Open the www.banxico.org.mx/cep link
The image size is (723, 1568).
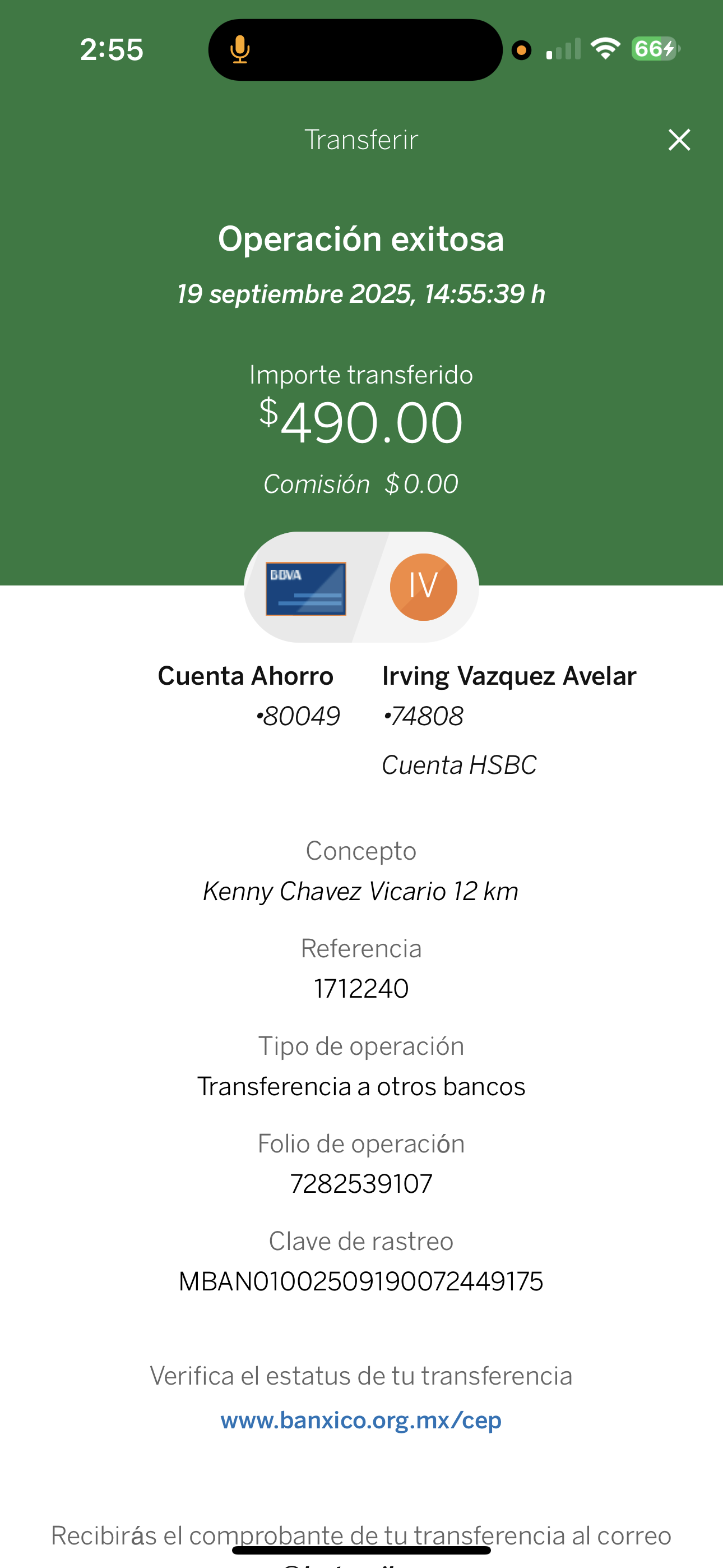point(361,1419)
